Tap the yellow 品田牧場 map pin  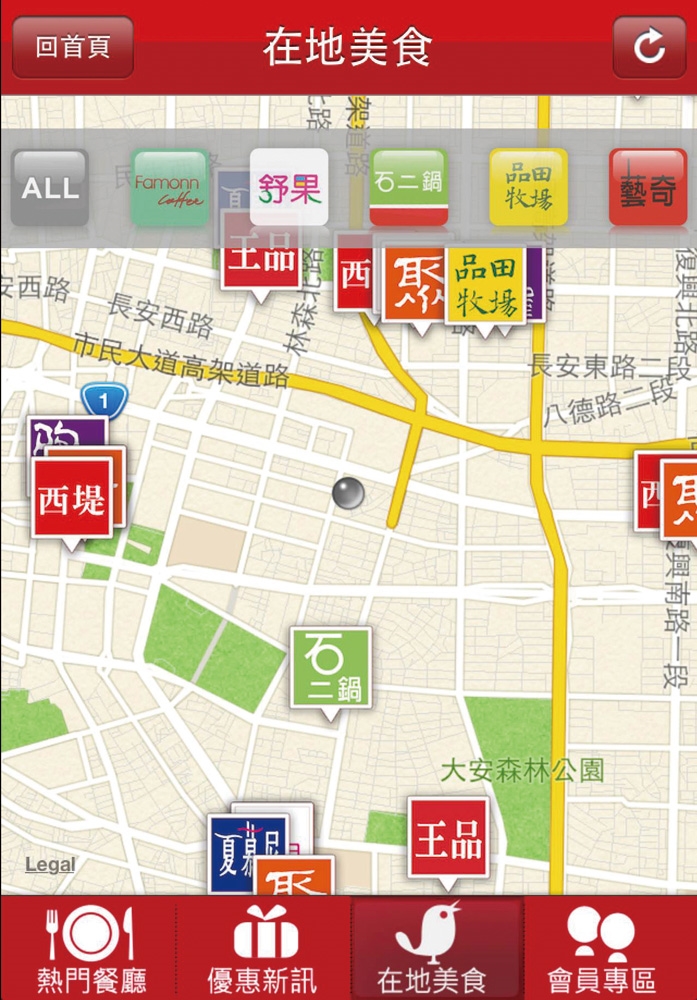pyautogui.click(x=486, y=284)
